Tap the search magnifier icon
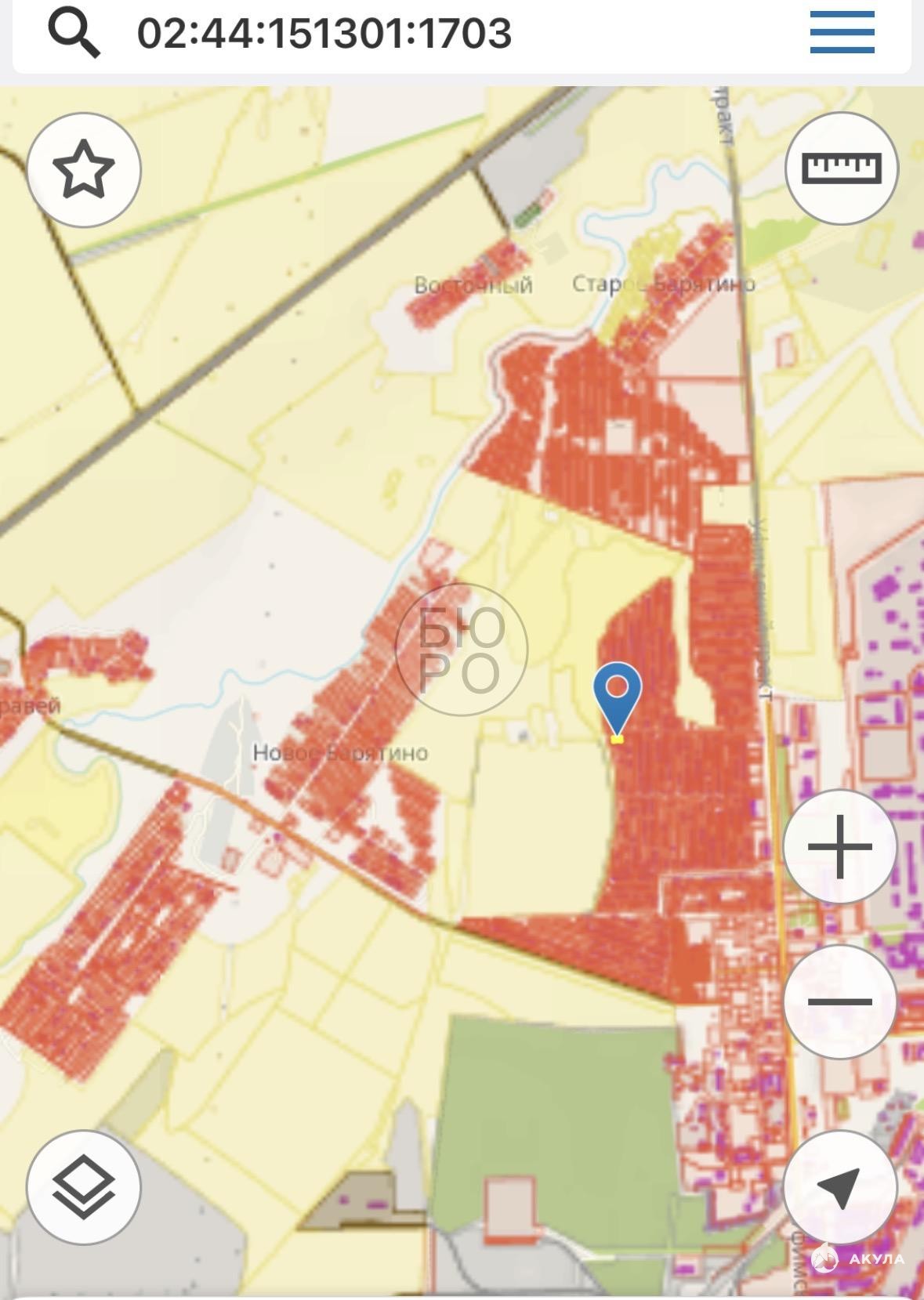 pyautogui.click(x=74, y=34)
